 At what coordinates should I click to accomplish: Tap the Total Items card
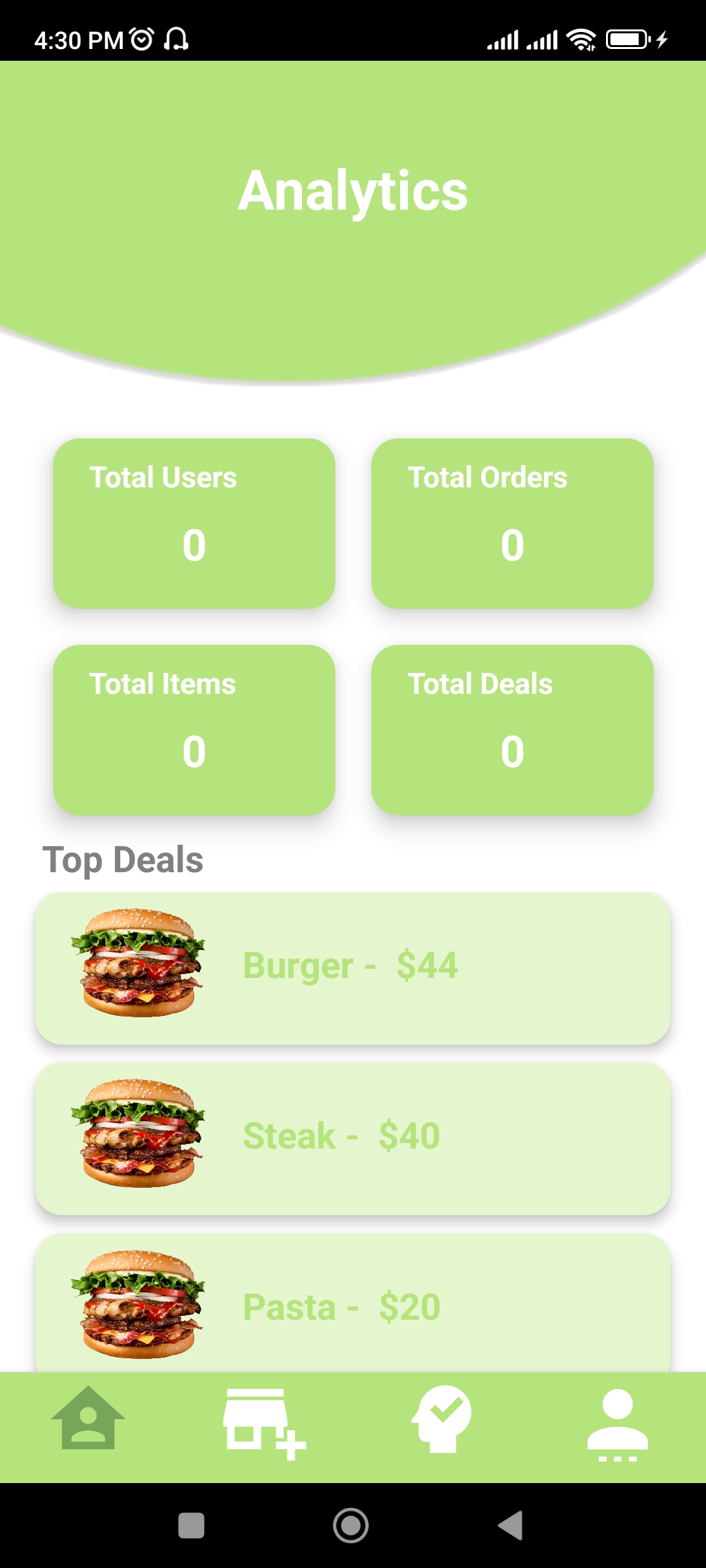(194, 730)
